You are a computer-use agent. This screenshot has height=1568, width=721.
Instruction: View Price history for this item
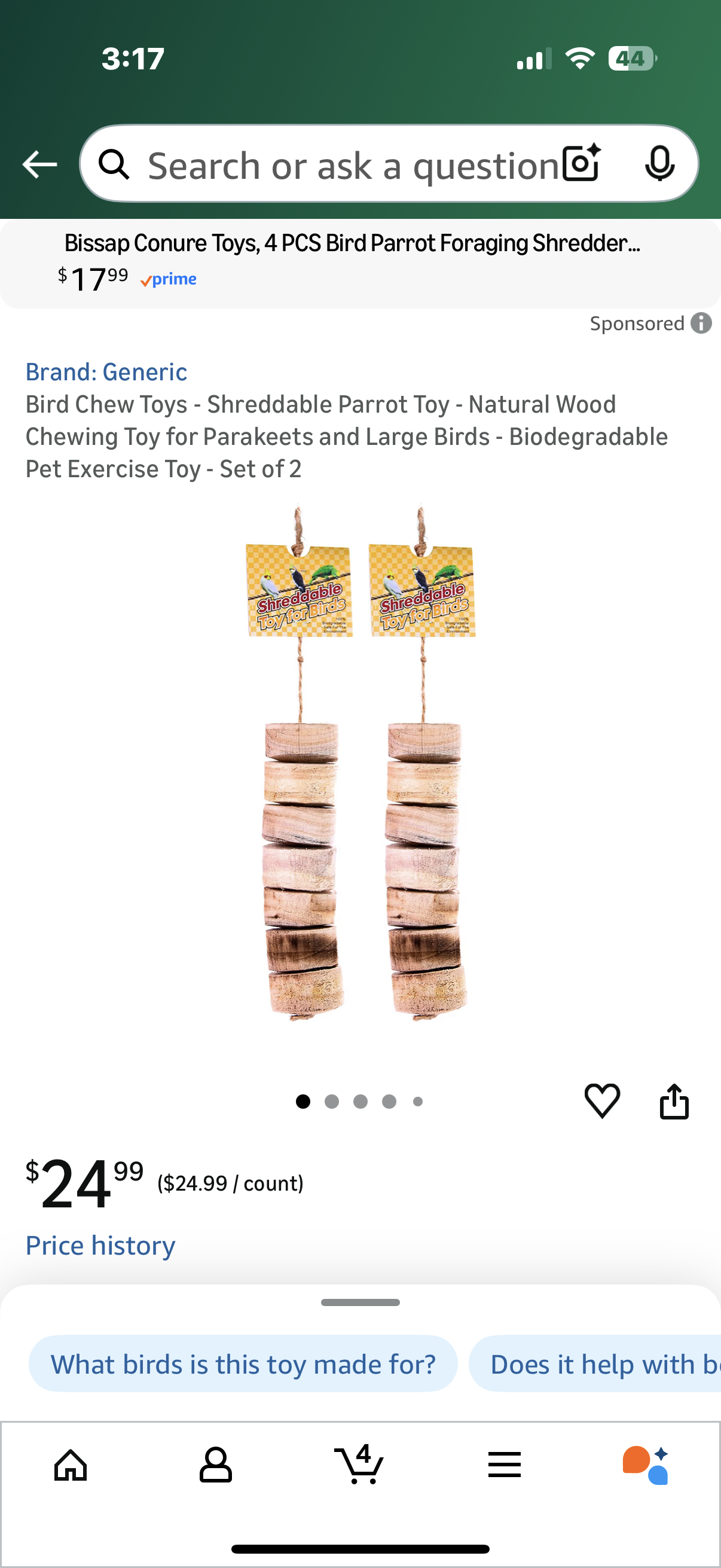point(100,1246)
